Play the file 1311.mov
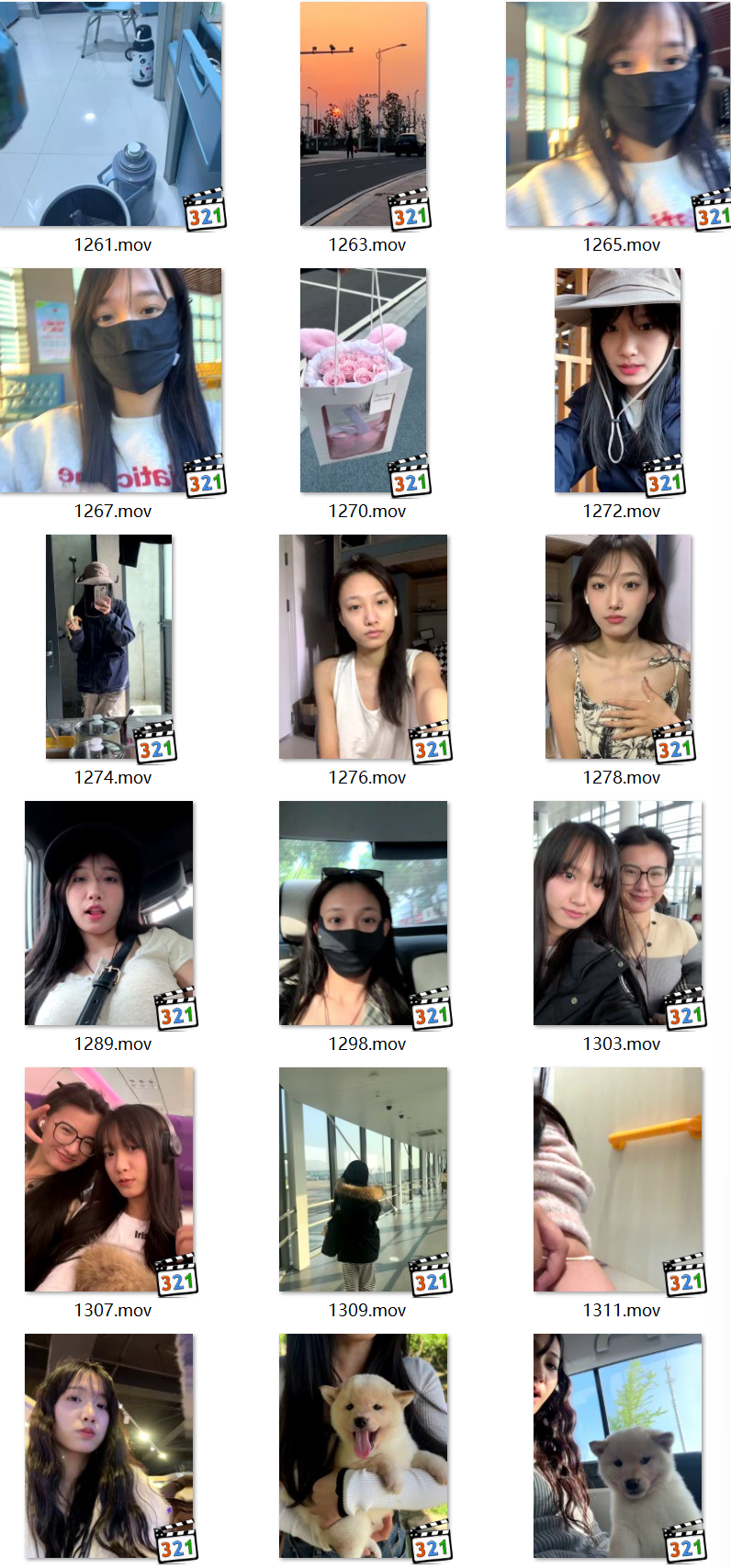 point(618,1179)
